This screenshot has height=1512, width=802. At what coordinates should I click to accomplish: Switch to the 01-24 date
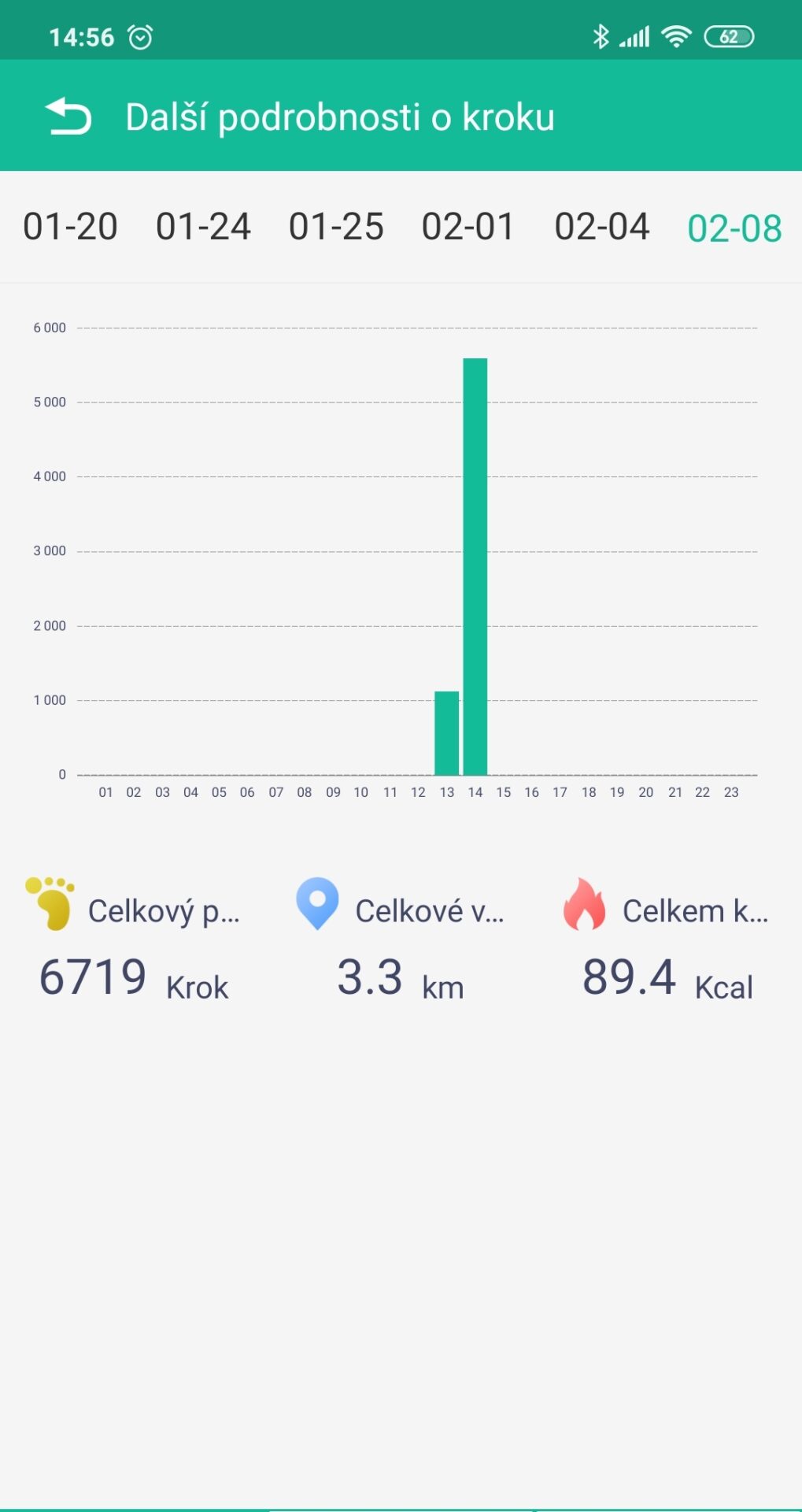coord(203,227)
